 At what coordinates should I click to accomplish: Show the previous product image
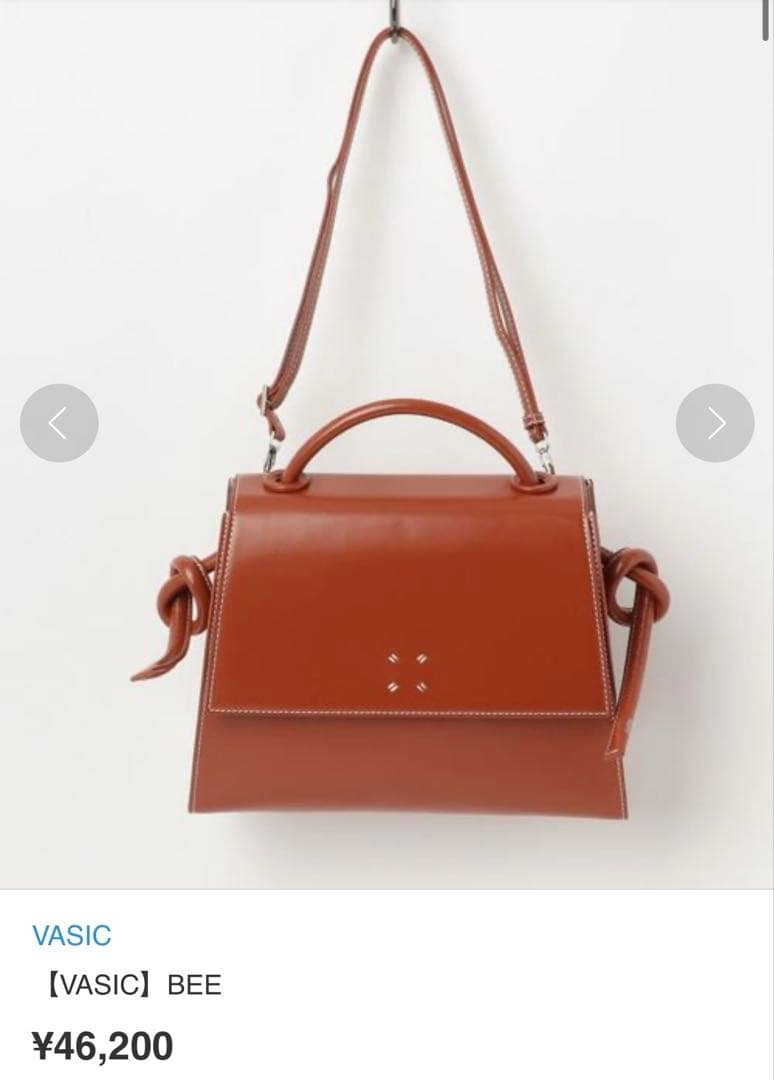click(59, 423)
